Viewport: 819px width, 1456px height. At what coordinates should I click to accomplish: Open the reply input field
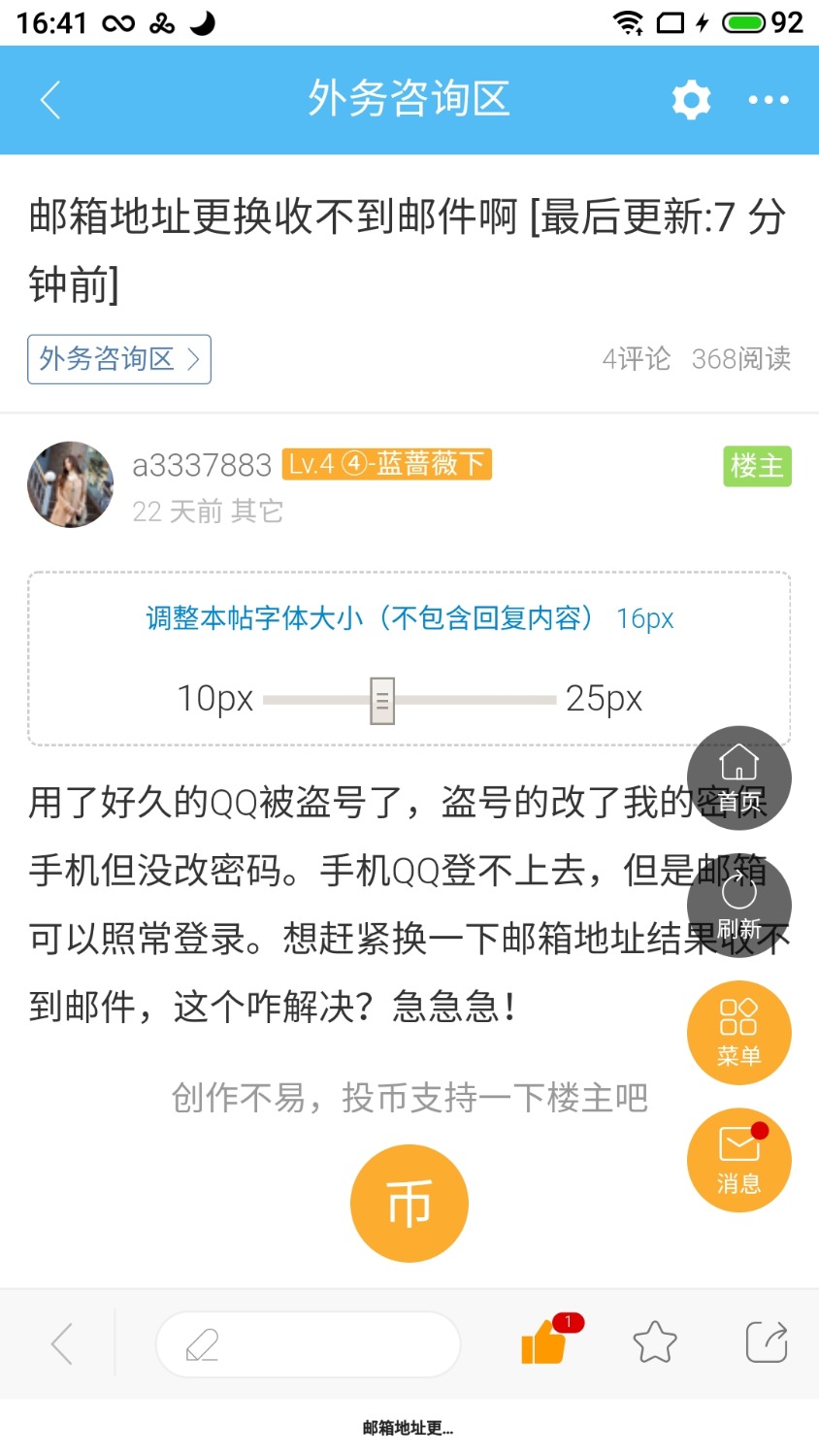(308, 1344)
